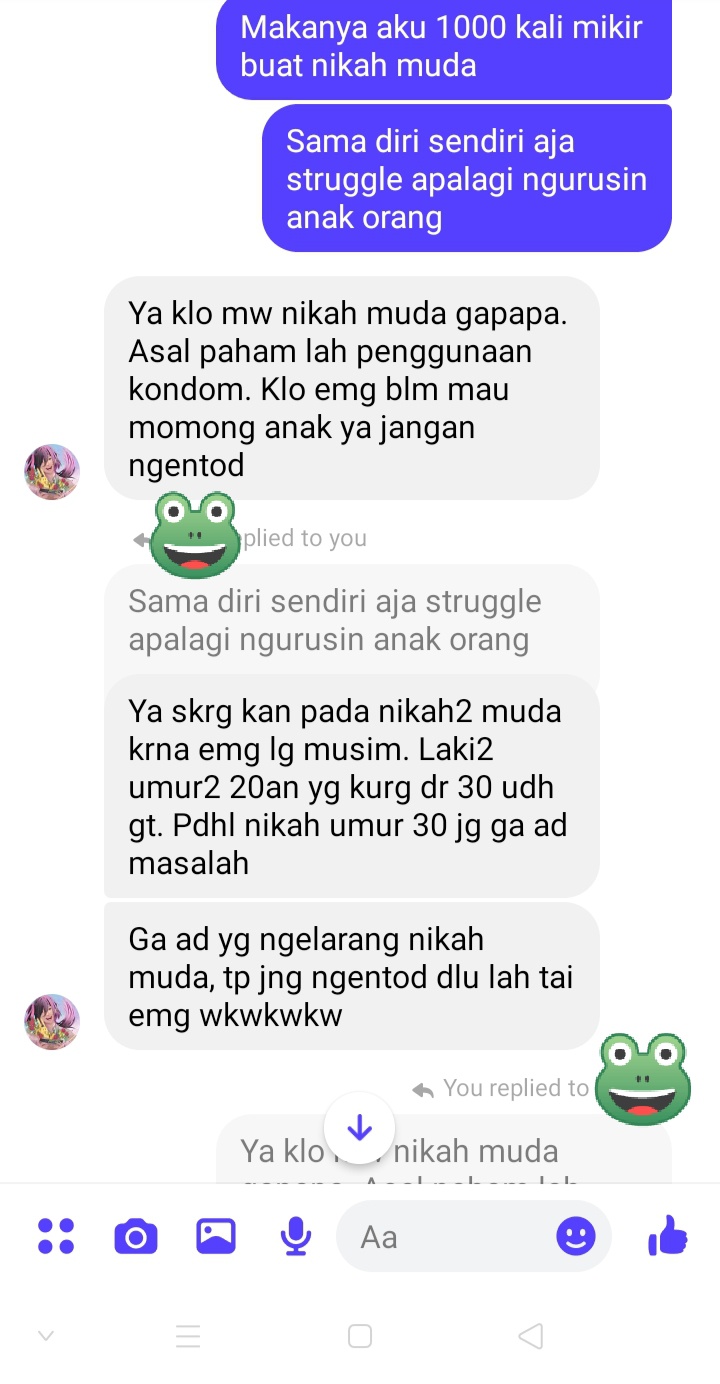Viewport: 720px width, 1384px height.
Task: Tap the scroll-to-bottom arrow button
Action: point(359,1127)
